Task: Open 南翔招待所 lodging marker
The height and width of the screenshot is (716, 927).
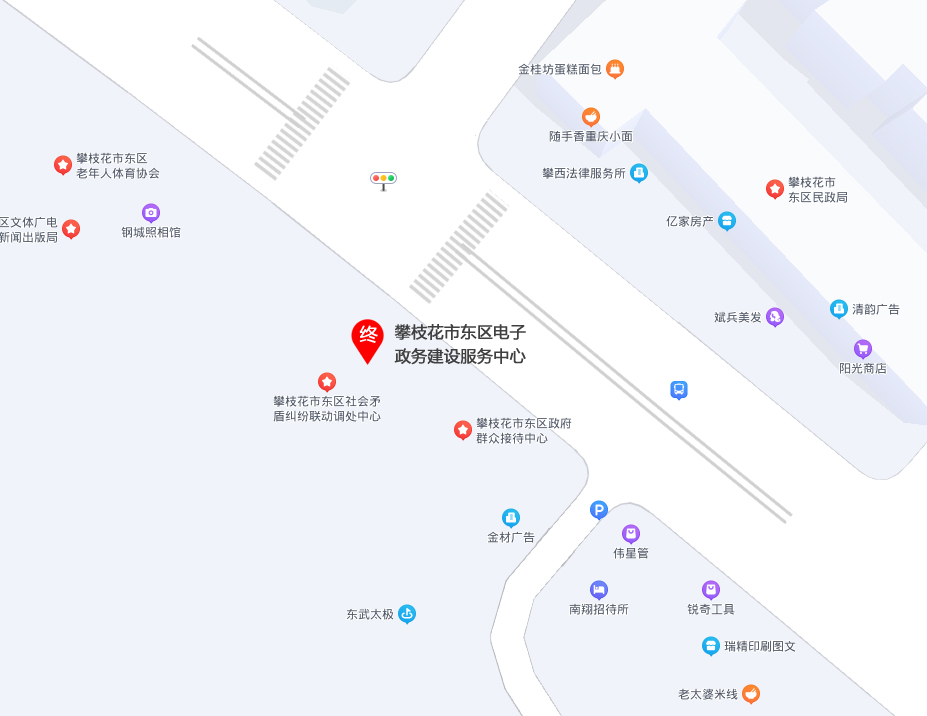Action: [598, 589]
